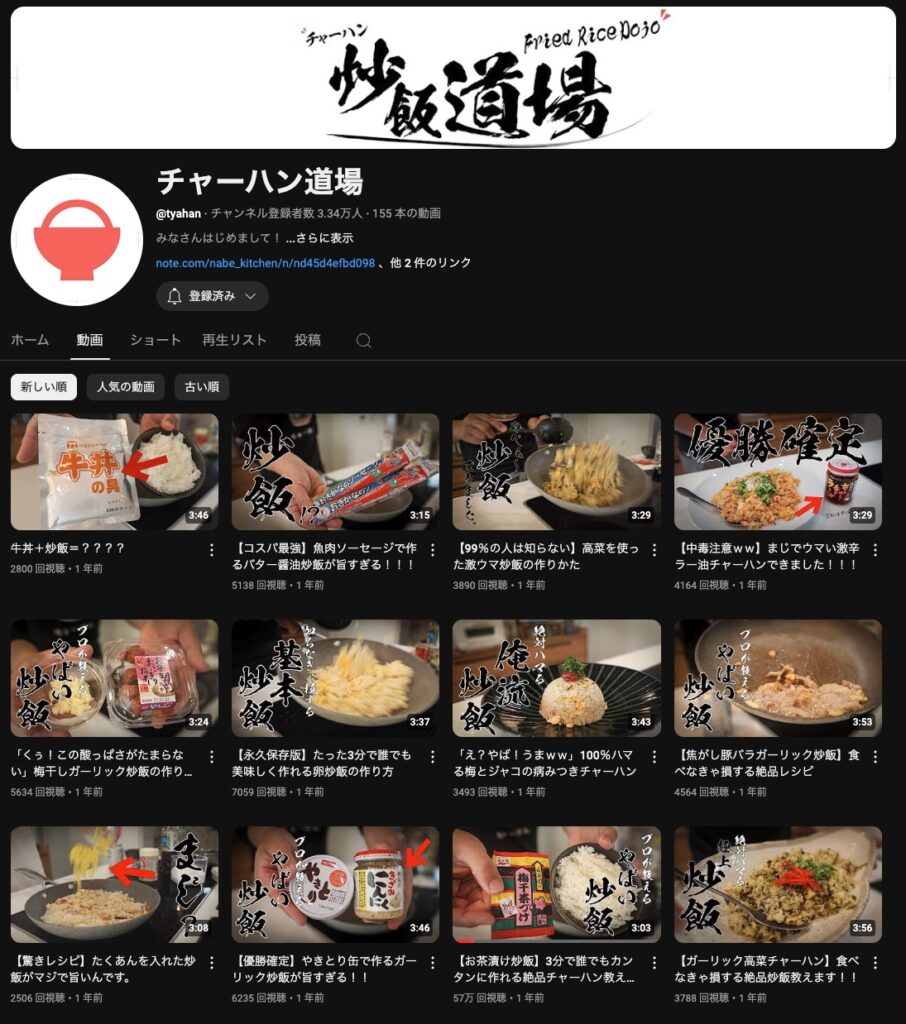
Task: Open the 魚肉ソーセージ バター醤油炒飯 video
Action: pyautogui.click(x=335, y=472)
